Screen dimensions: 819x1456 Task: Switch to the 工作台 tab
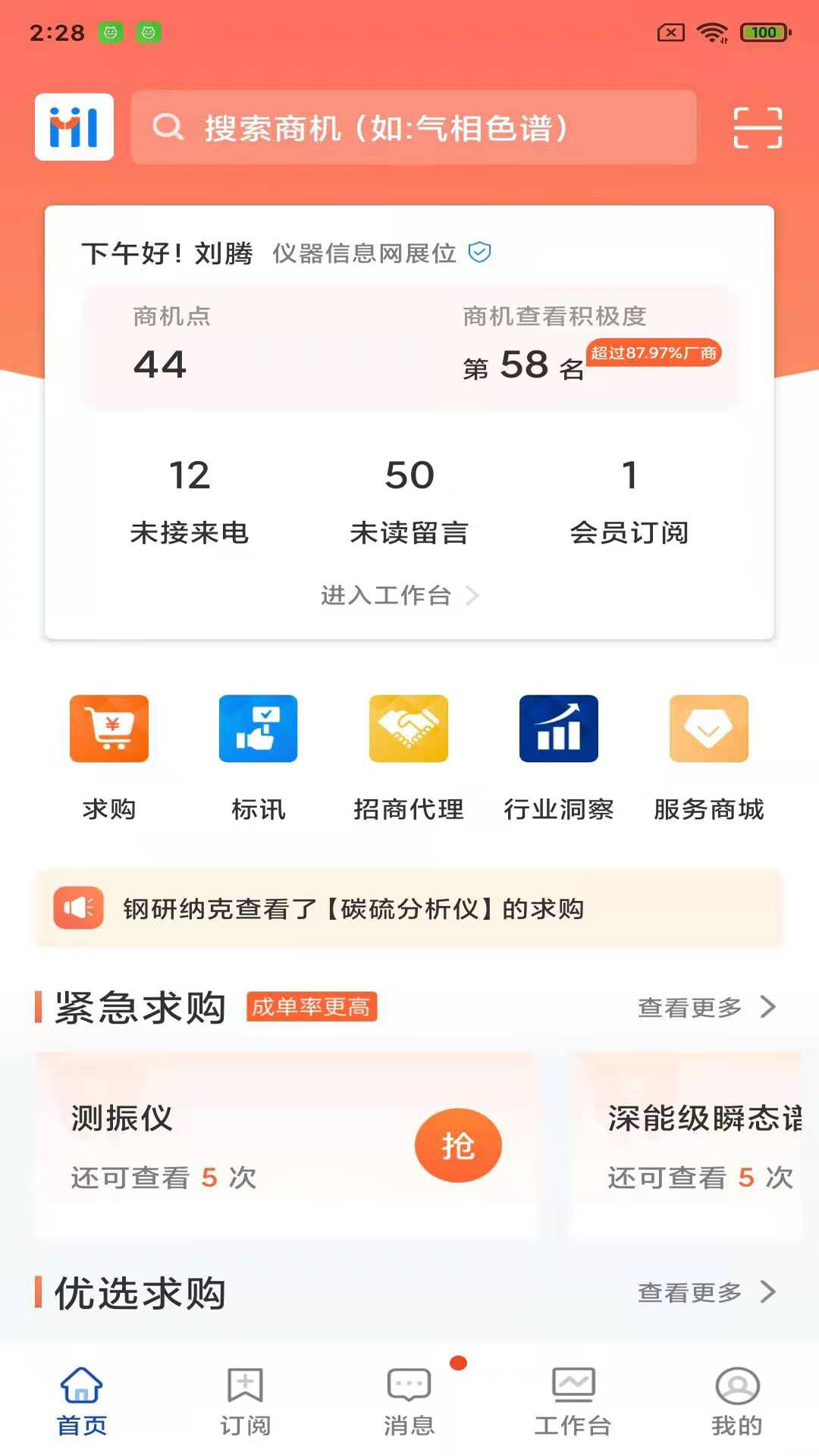tap(573, 1402)
